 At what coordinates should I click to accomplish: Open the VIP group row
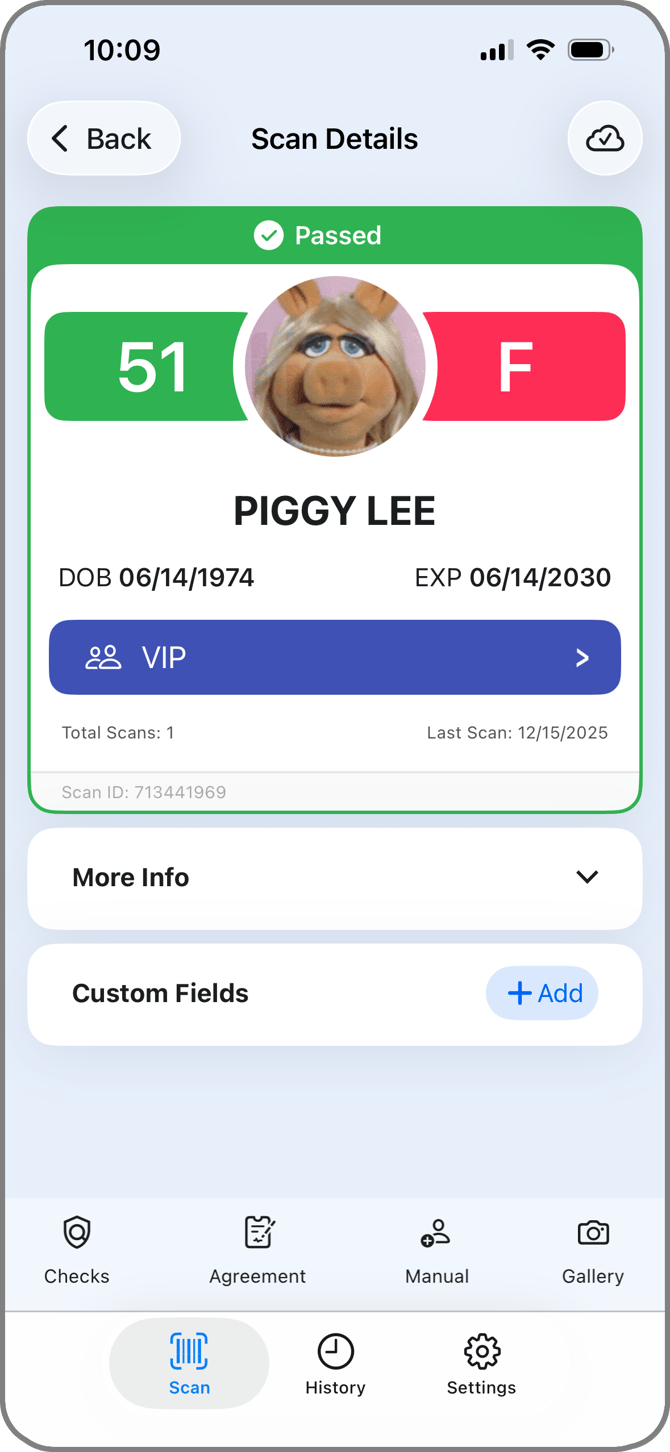(335, 657)
